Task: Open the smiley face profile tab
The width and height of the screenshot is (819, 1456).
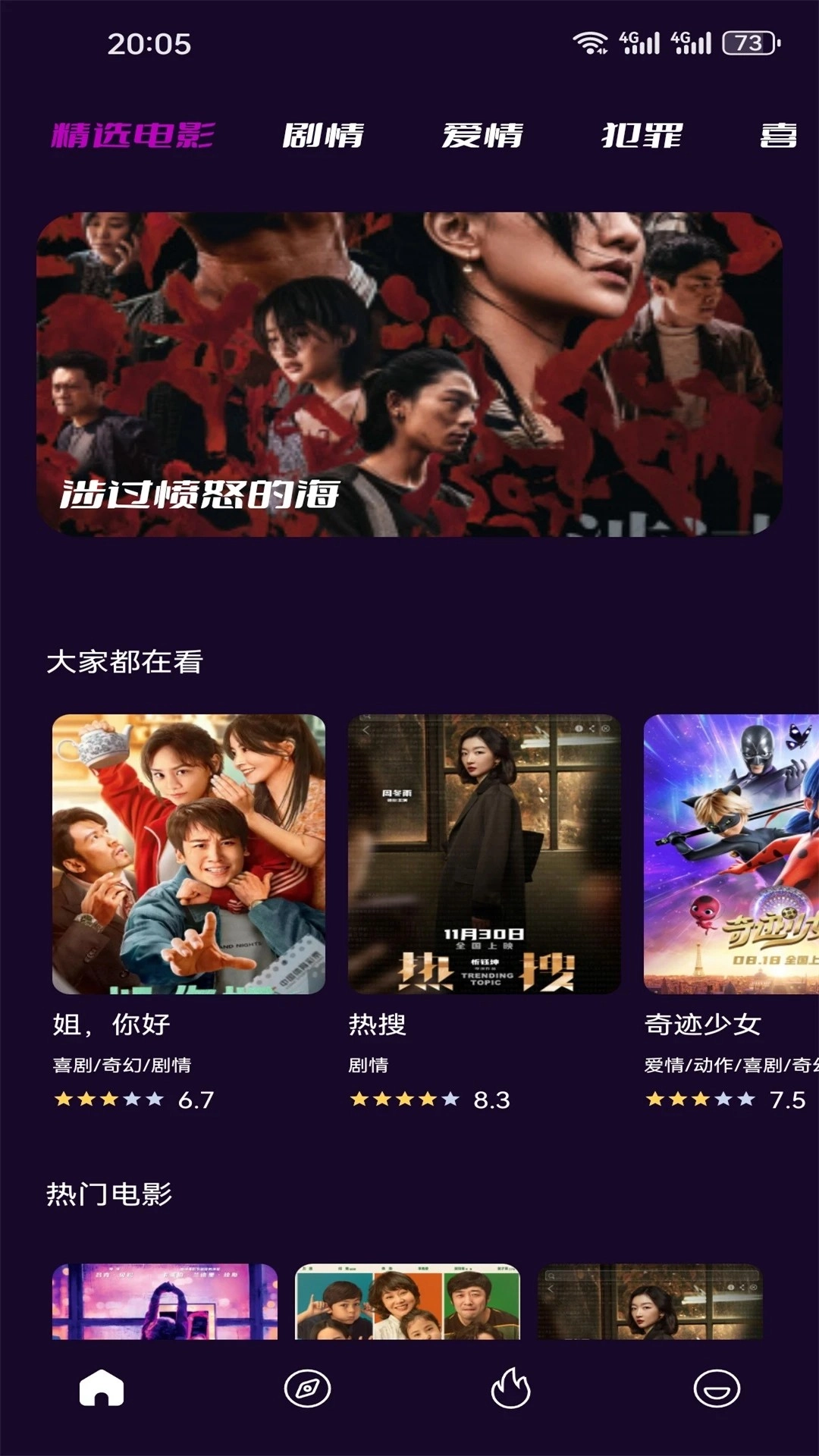Action: pos(717,1389)
